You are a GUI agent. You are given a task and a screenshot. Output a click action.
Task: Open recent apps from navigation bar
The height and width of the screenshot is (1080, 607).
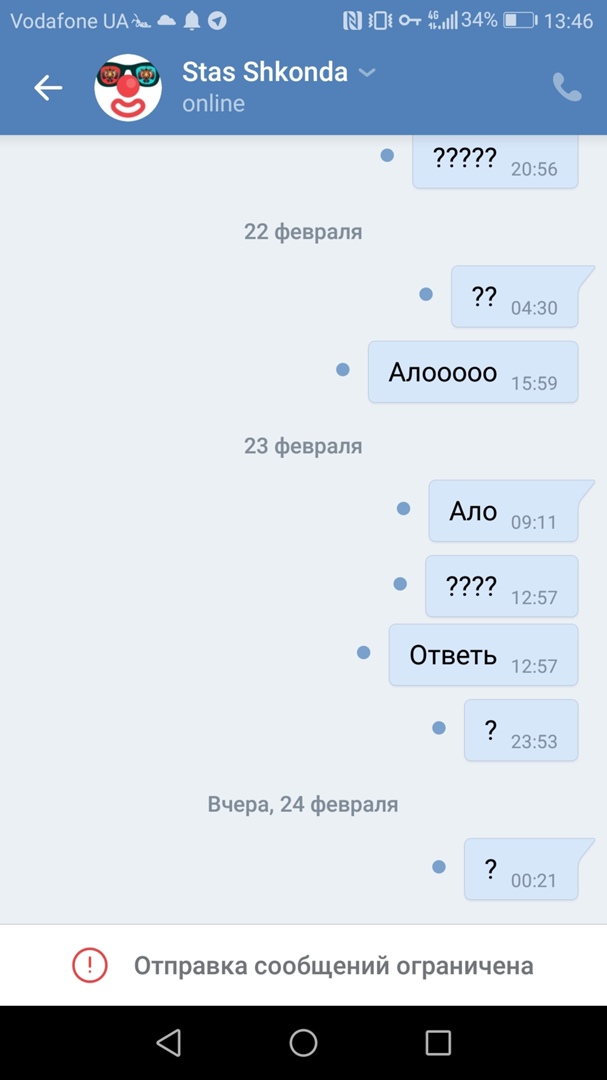click(438, 1043)
